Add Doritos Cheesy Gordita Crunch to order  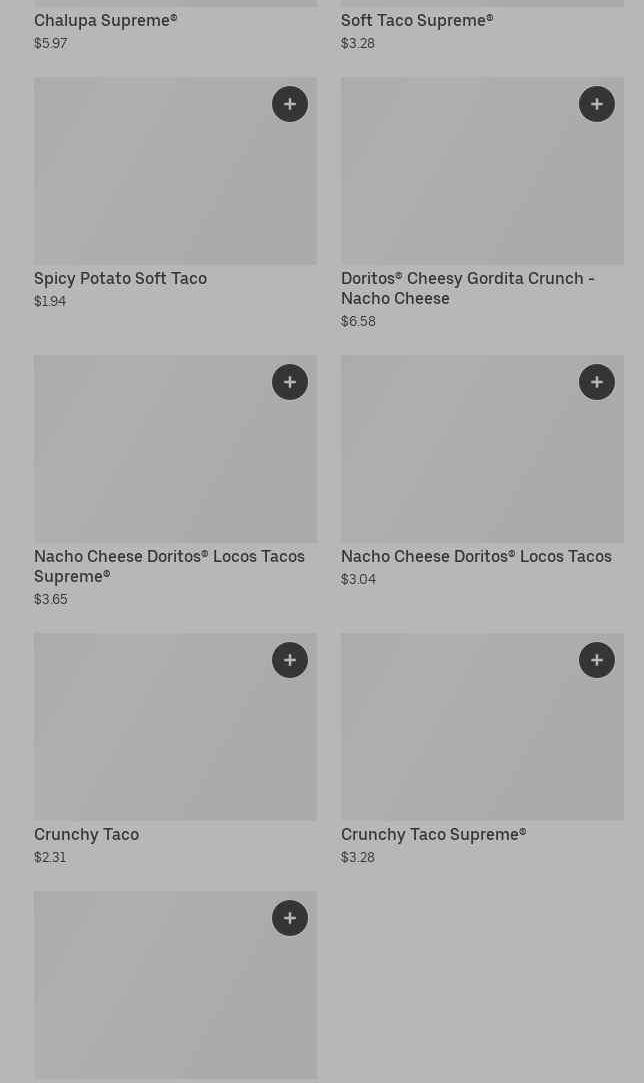pyautogui.click(x=597, y=104)
